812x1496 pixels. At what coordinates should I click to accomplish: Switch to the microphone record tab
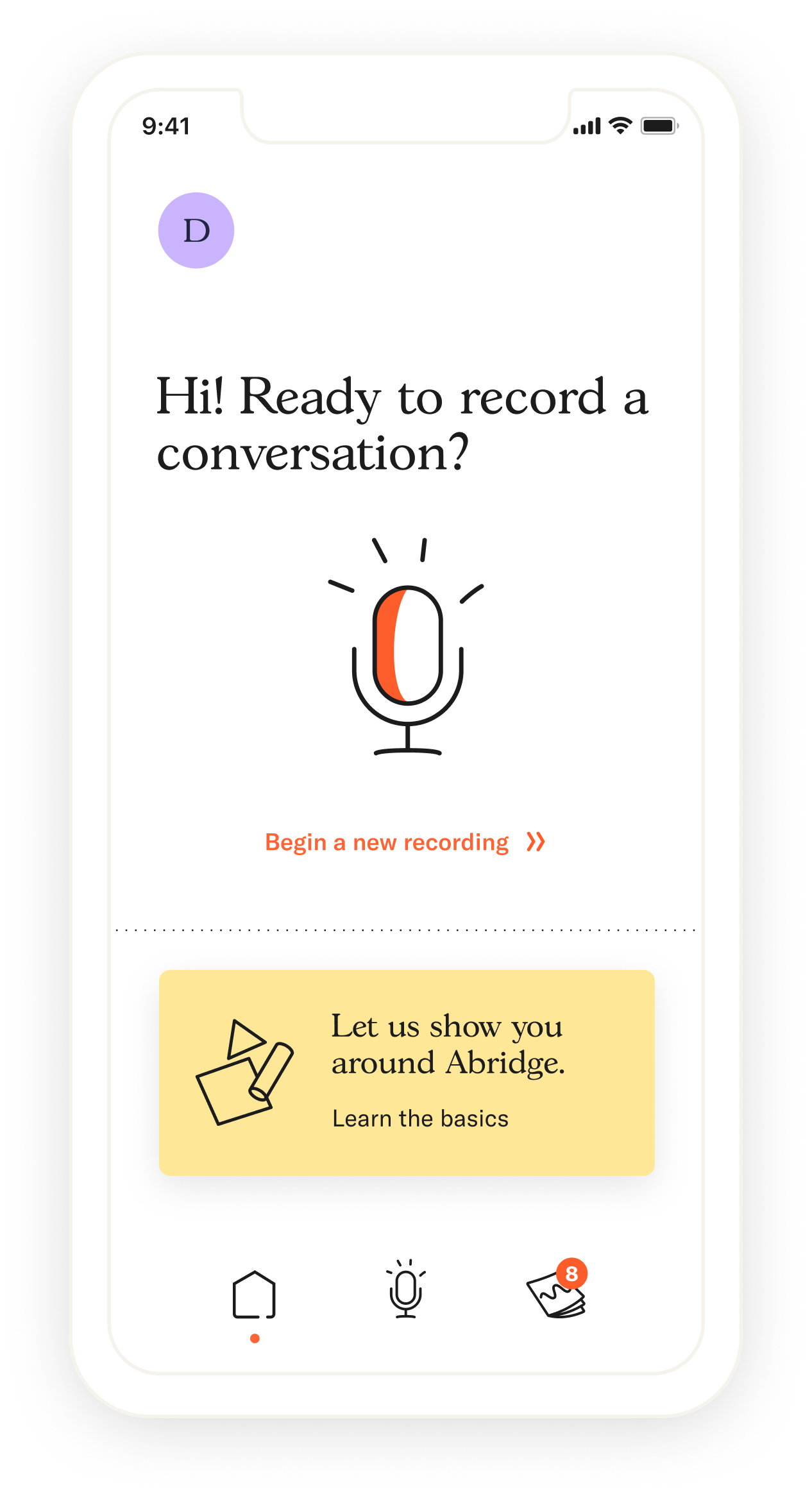pos(406,1291)
